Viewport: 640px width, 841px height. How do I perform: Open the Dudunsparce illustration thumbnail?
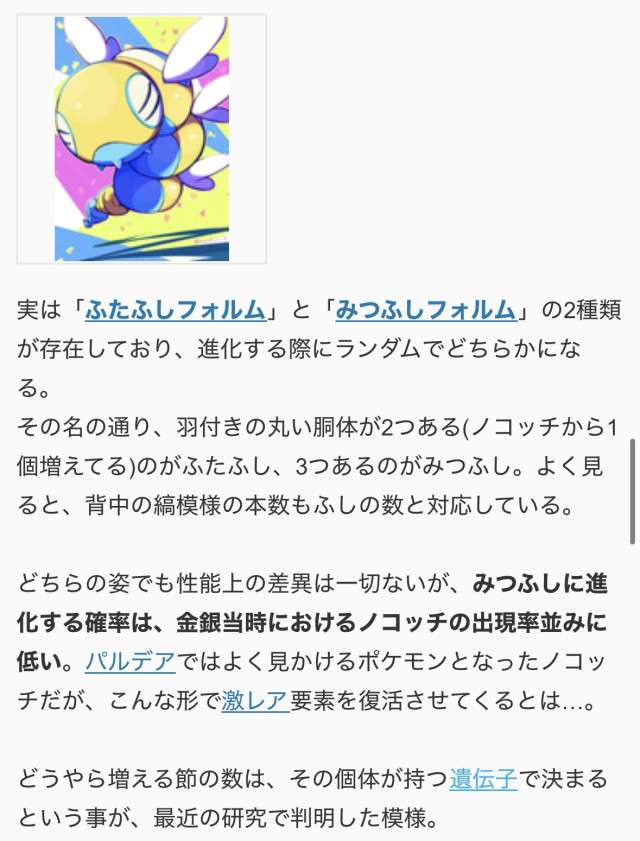tap(141, 139)
